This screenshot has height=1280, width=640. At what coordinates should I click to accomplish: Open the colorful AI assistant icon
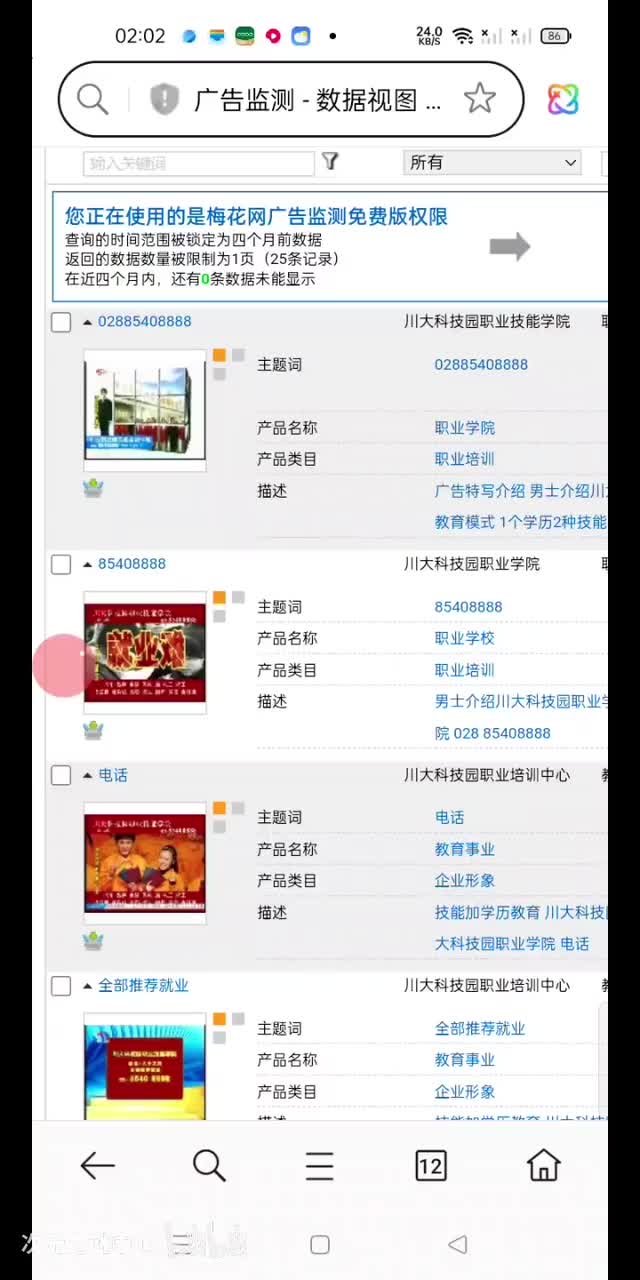coord(563,99)
